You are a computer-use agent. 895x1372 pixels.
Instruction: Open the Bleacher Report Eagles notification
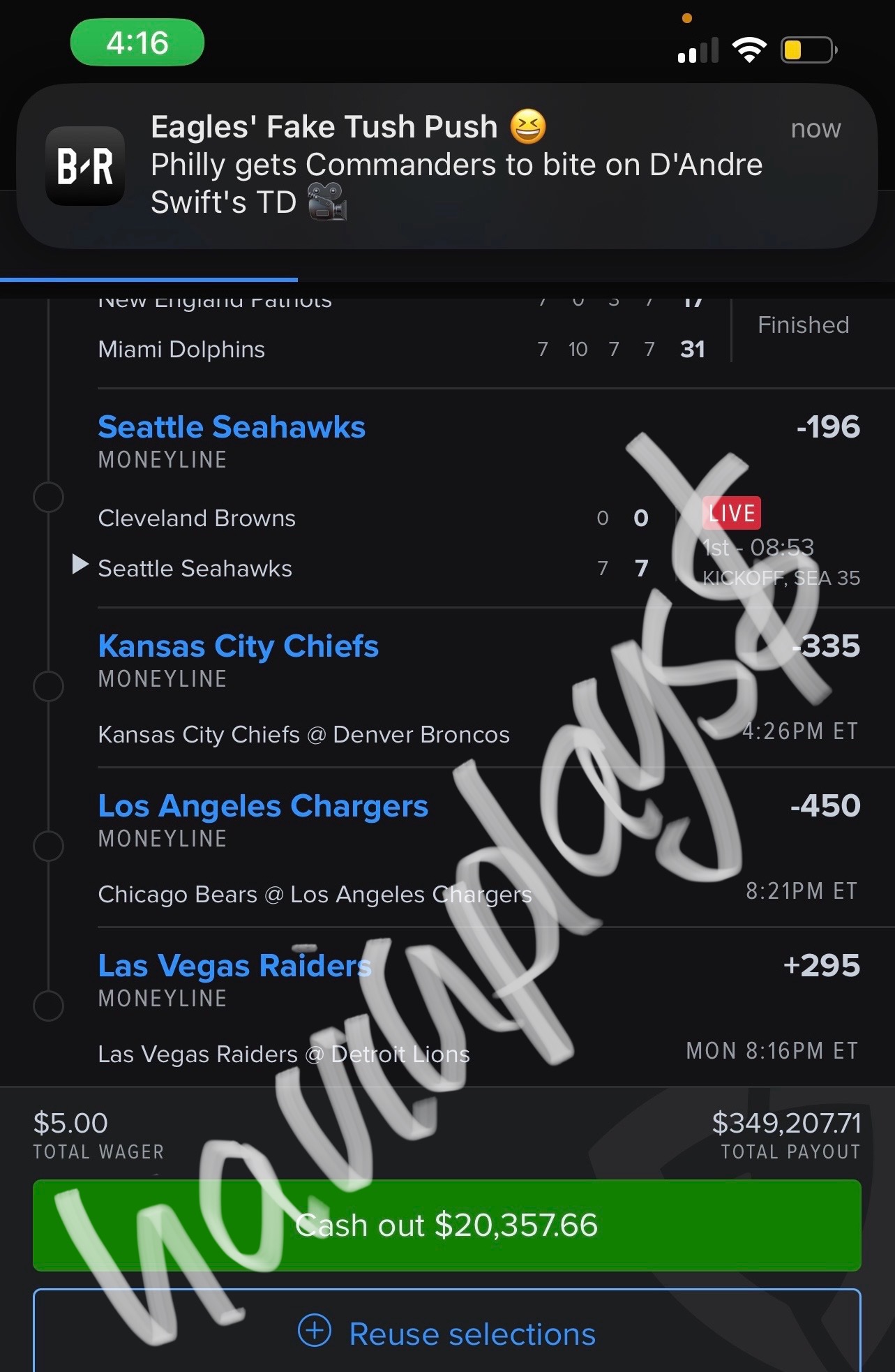point(446,166)
